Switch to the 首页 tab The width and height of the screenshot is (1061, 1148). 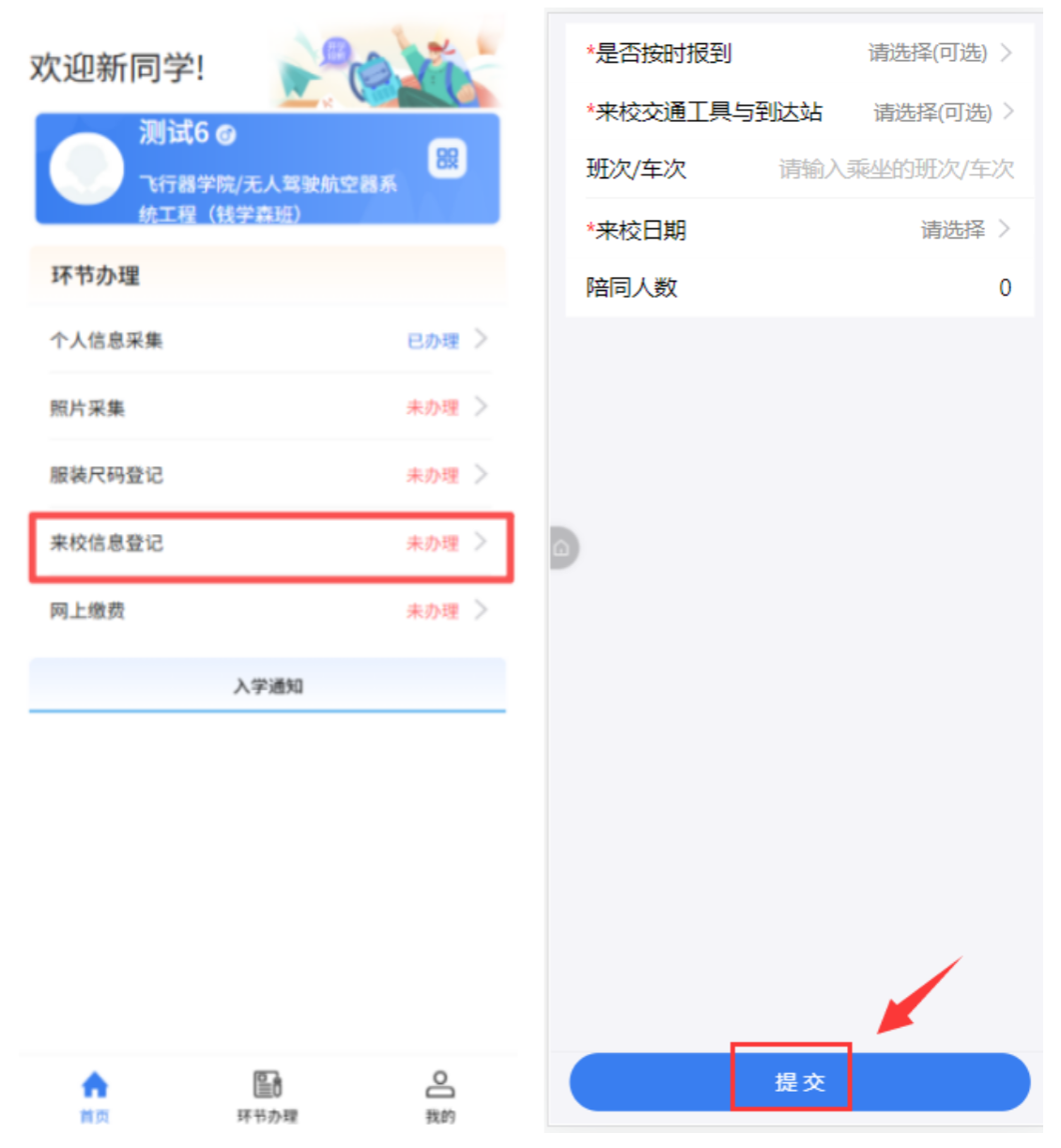(94, 1095)
